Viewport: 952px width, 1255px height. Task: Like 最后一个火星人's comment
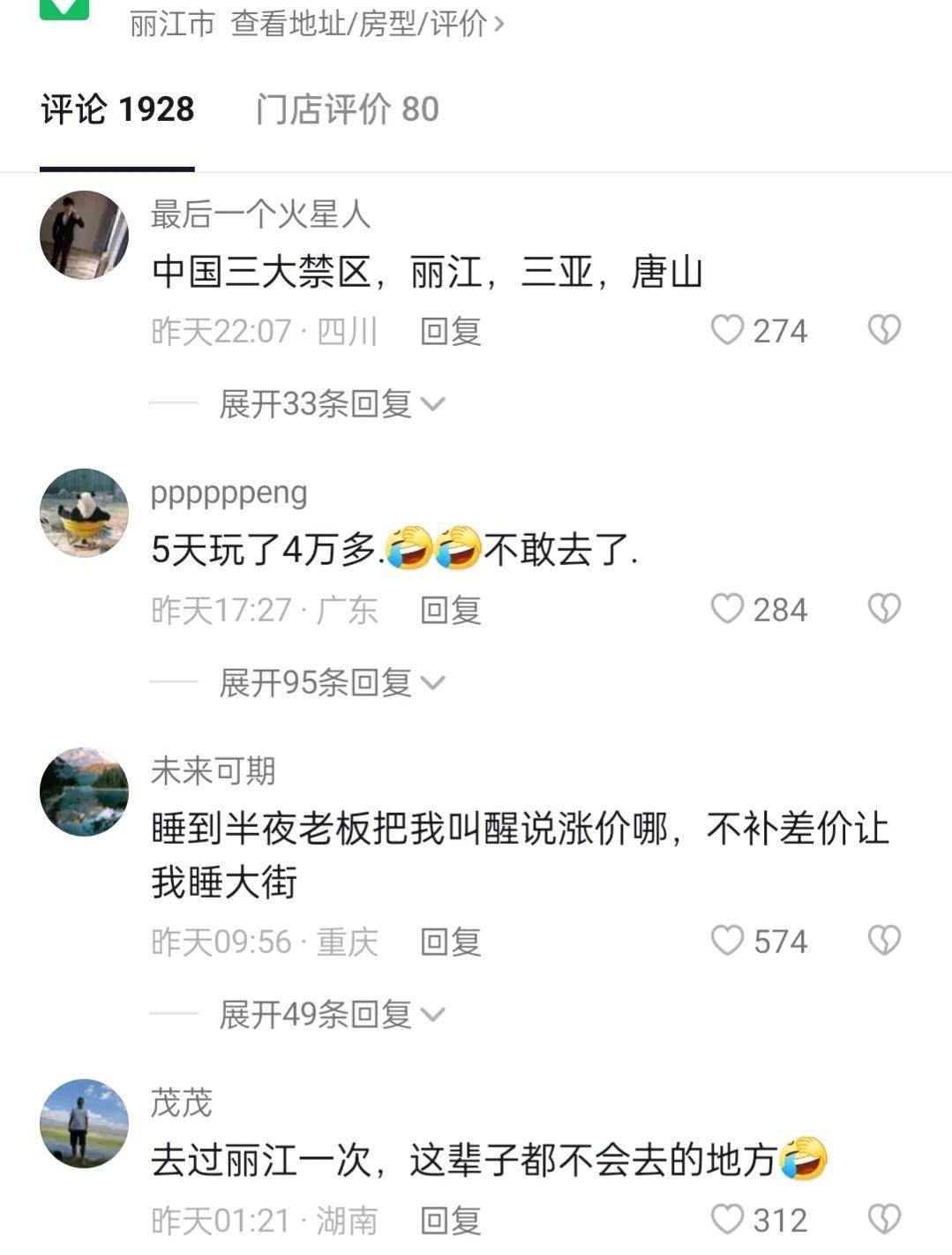pos(728,330)
